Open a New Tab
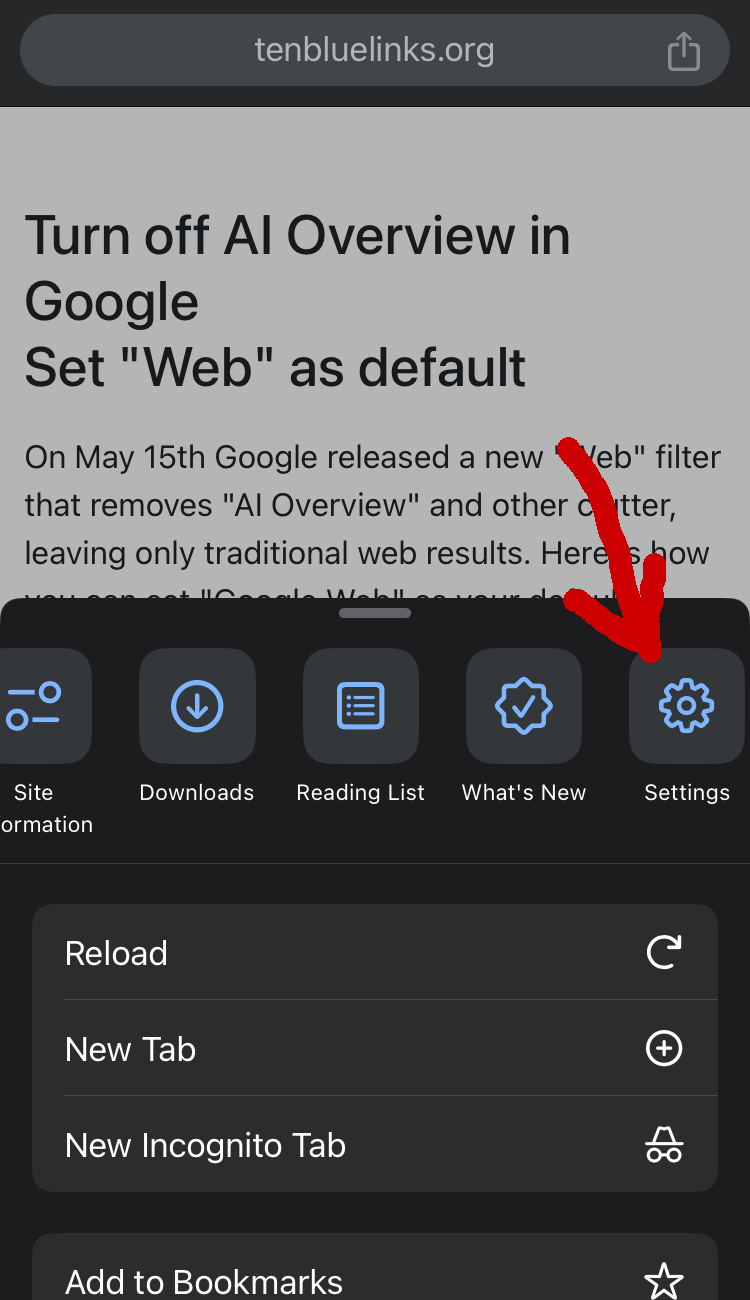Image resolution: width=750 pixels, height=1300 pixels. (375, 1049)
